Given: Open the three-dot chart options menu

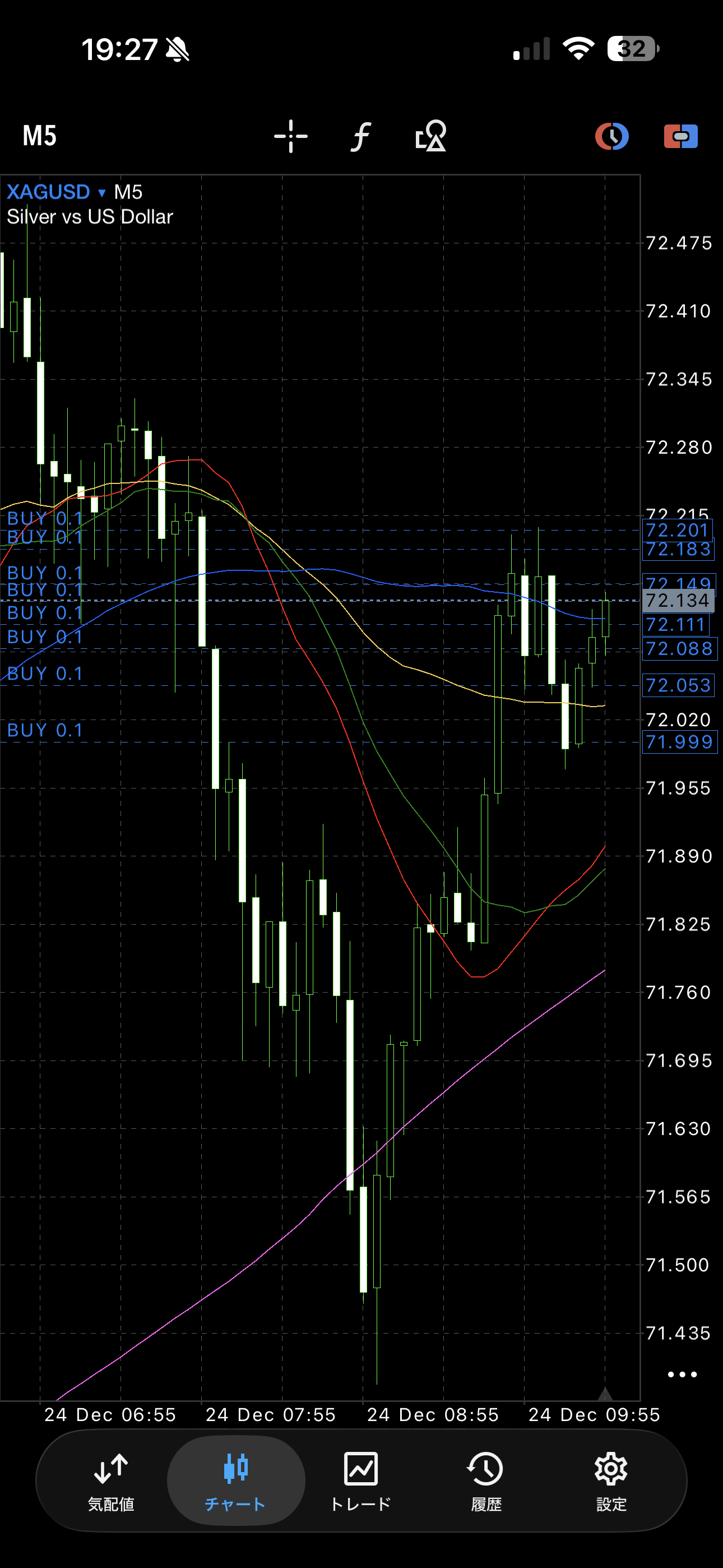Looking at the screenshot, I should [682, 1374].
